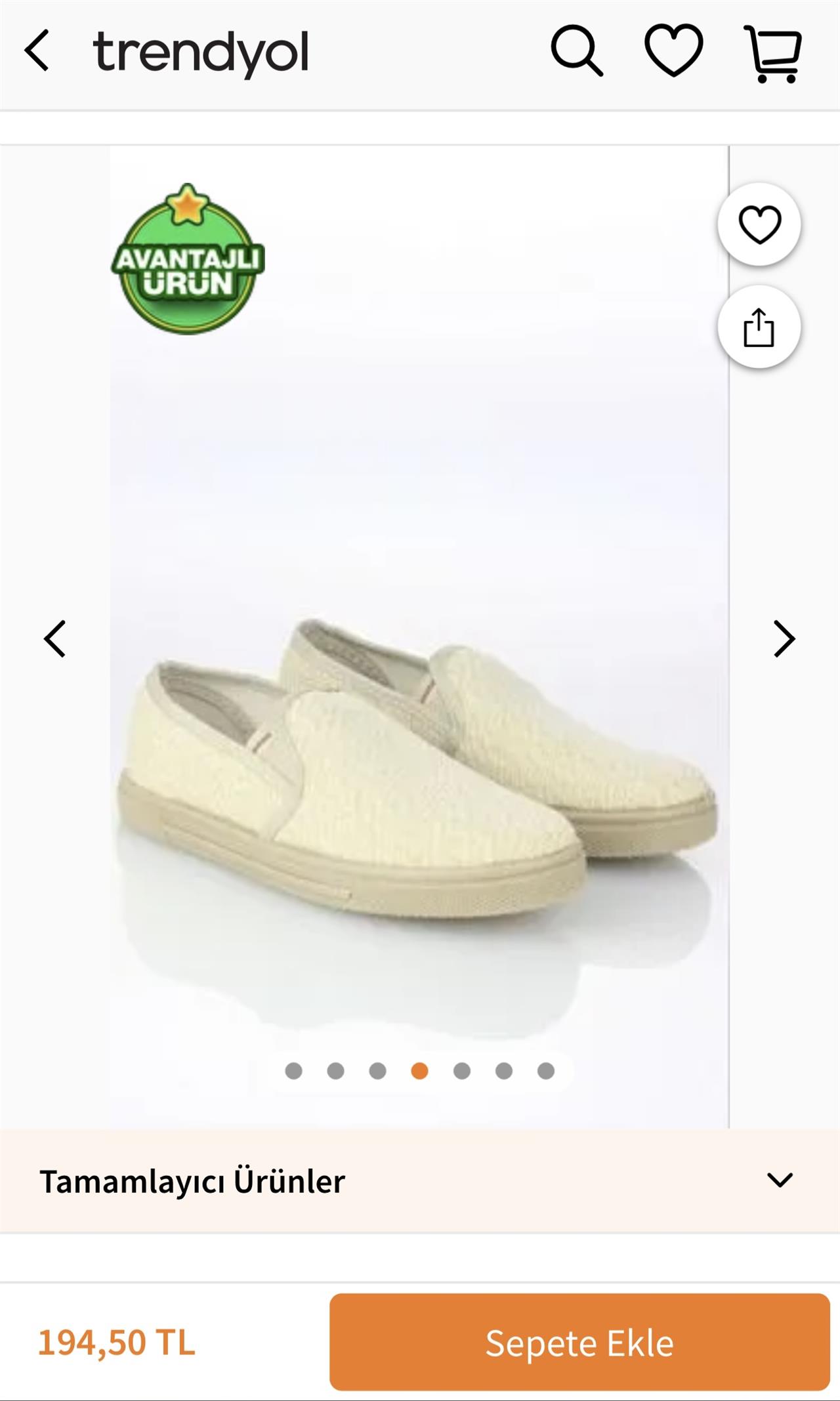
Task: Open search from the top bar
Action: coord(576,51)
